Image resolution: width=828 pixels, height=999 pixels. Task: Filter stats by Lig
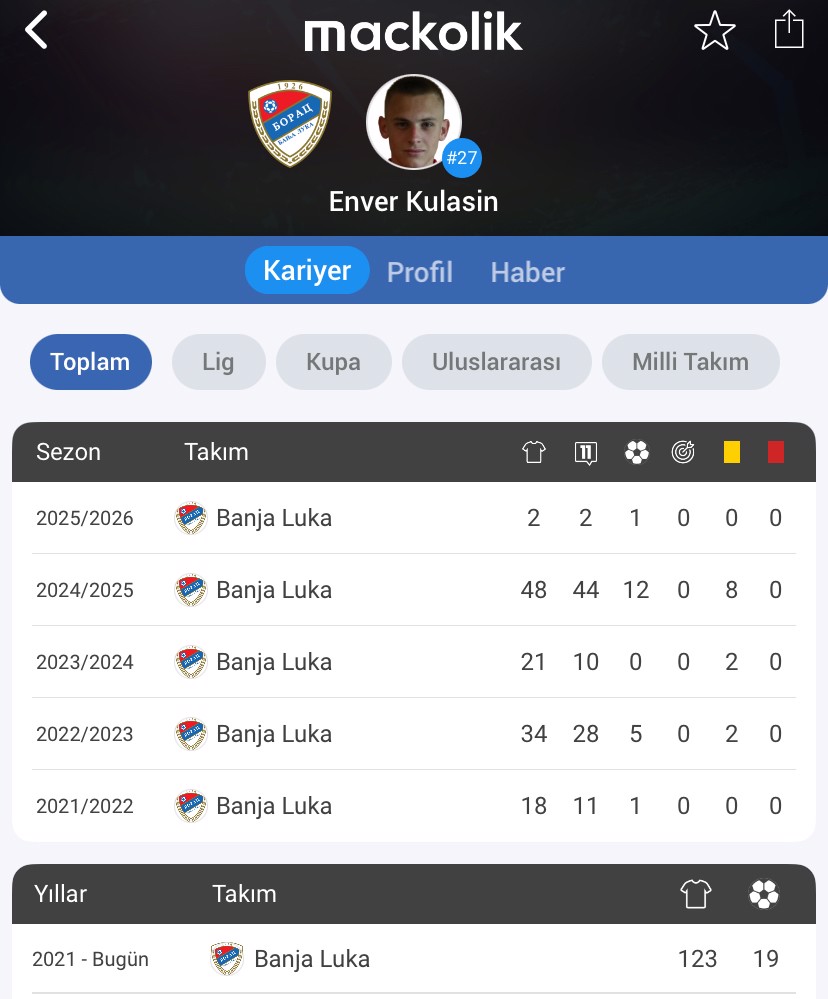(x=218, y=362)
